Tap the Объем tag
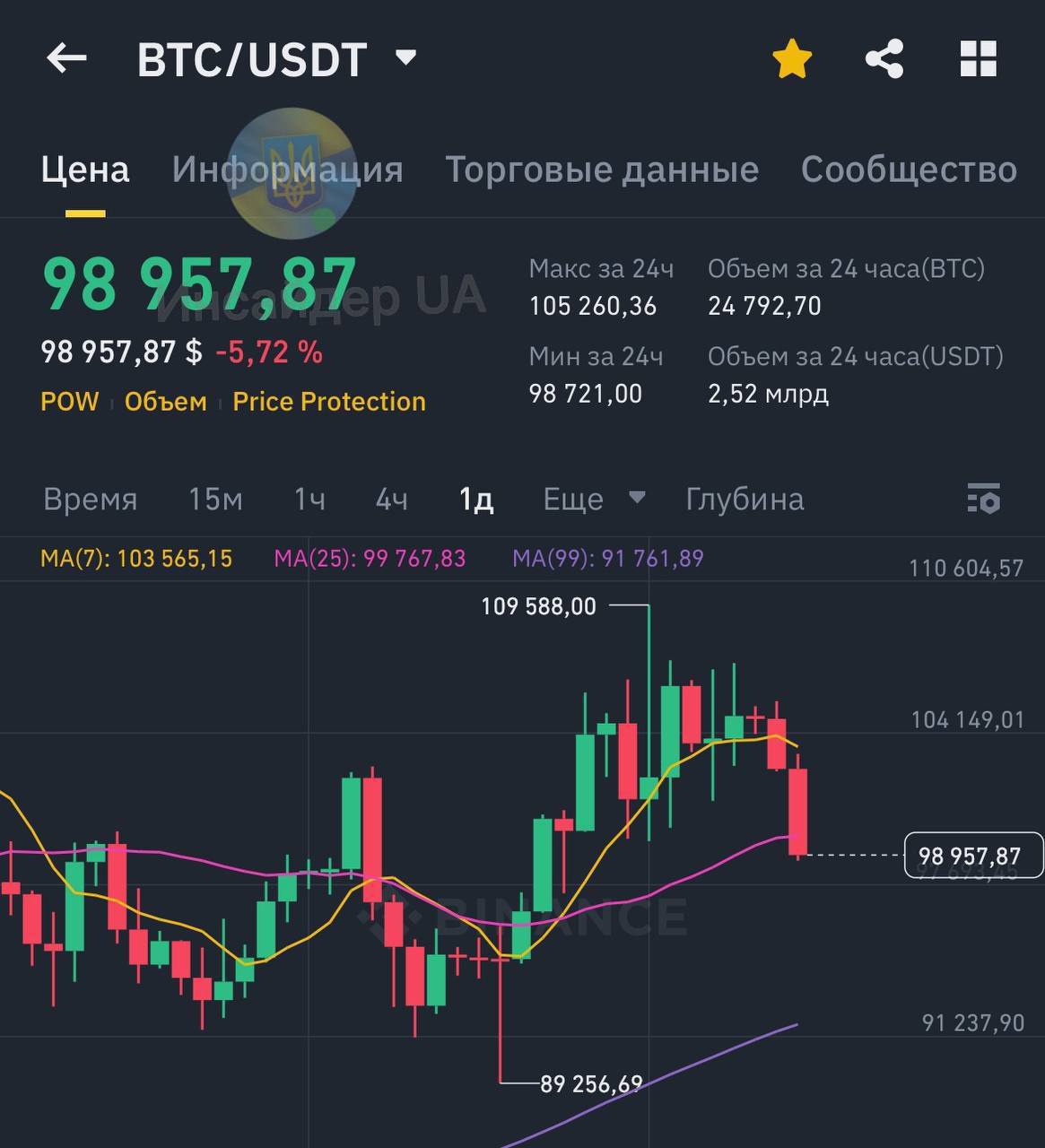The width and height of the screenshot is (1045, 1148). pos(165,402)
